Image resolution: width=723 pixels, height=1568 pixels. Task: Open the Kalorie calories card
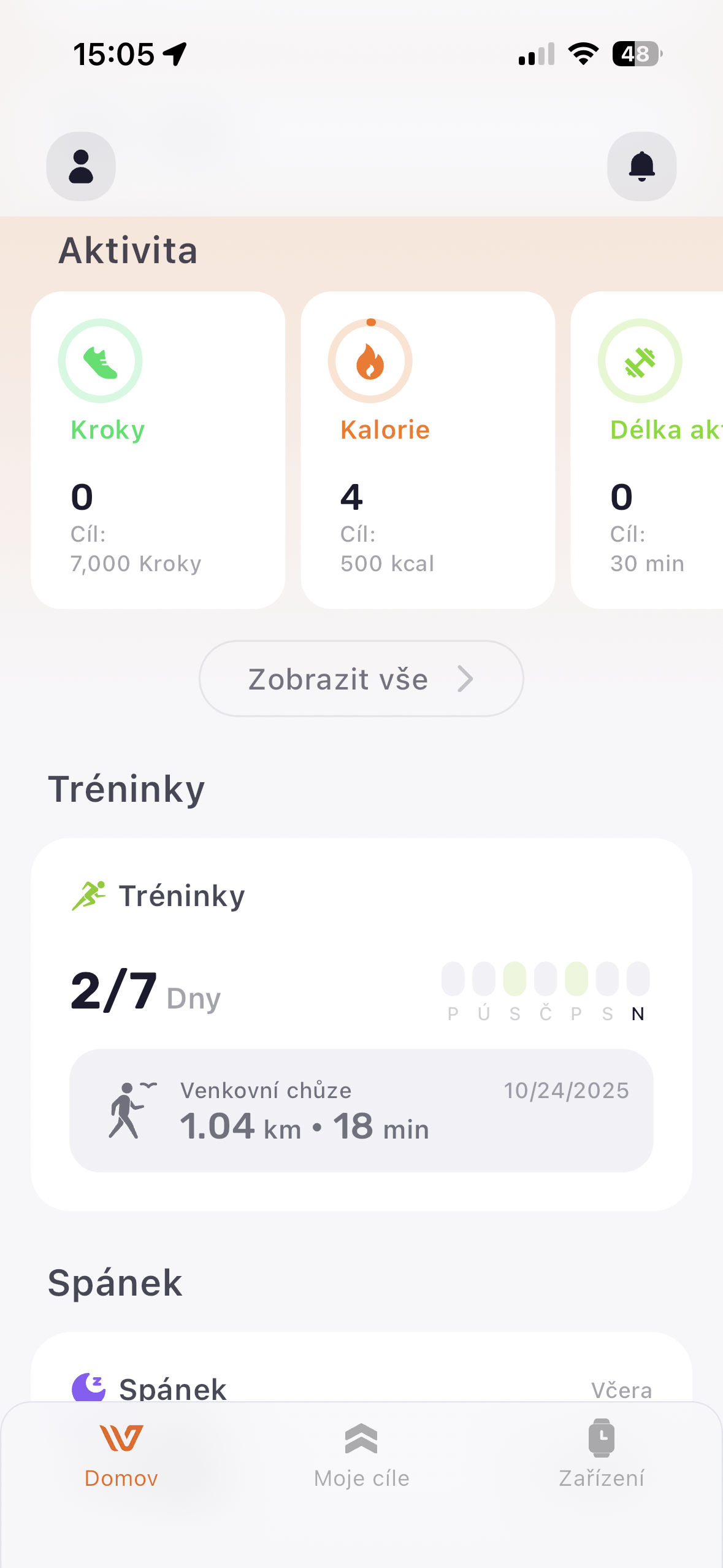pyautogui.click(x=427, y=450)
